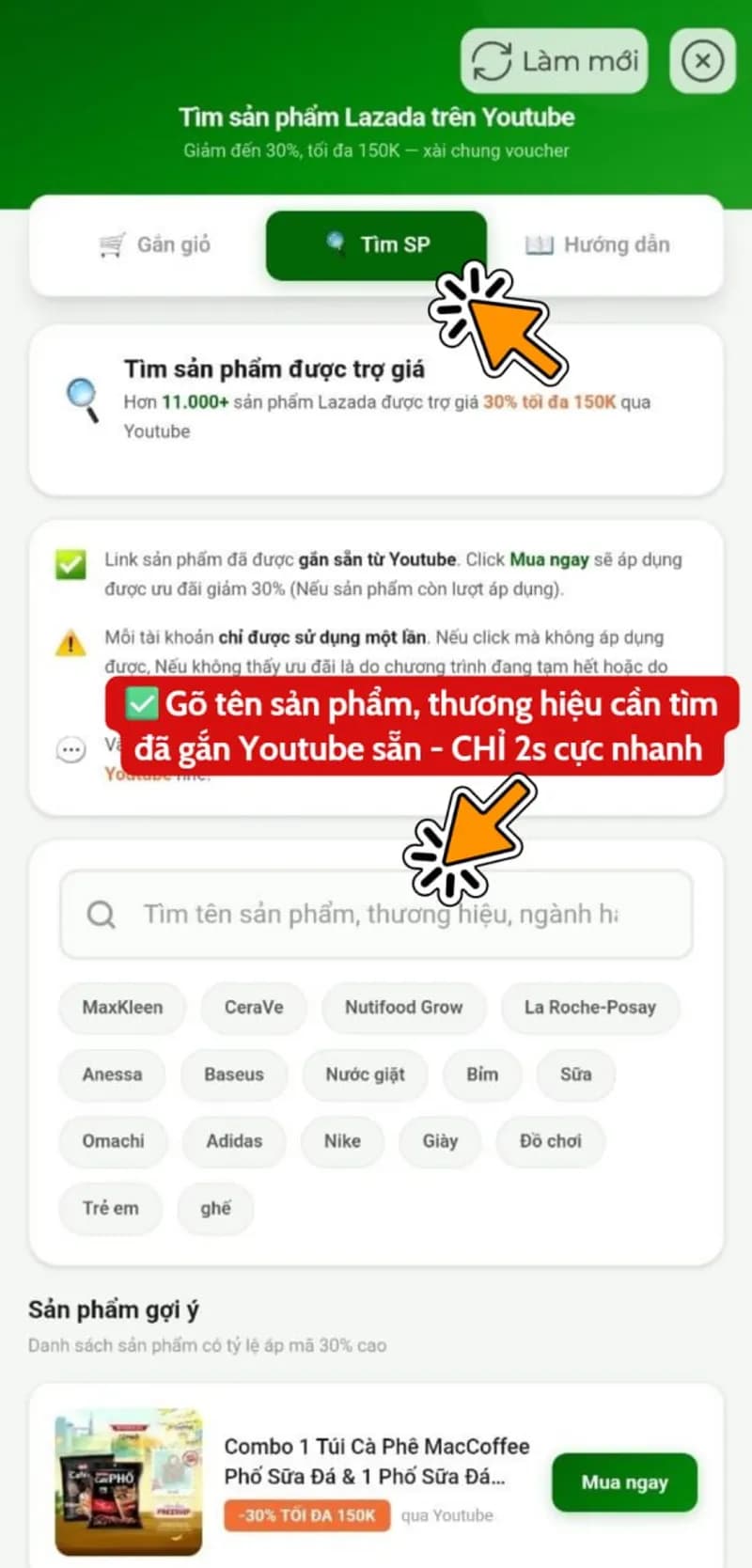Tap the La Roche-Posay chip

(x=589, y=1007)
